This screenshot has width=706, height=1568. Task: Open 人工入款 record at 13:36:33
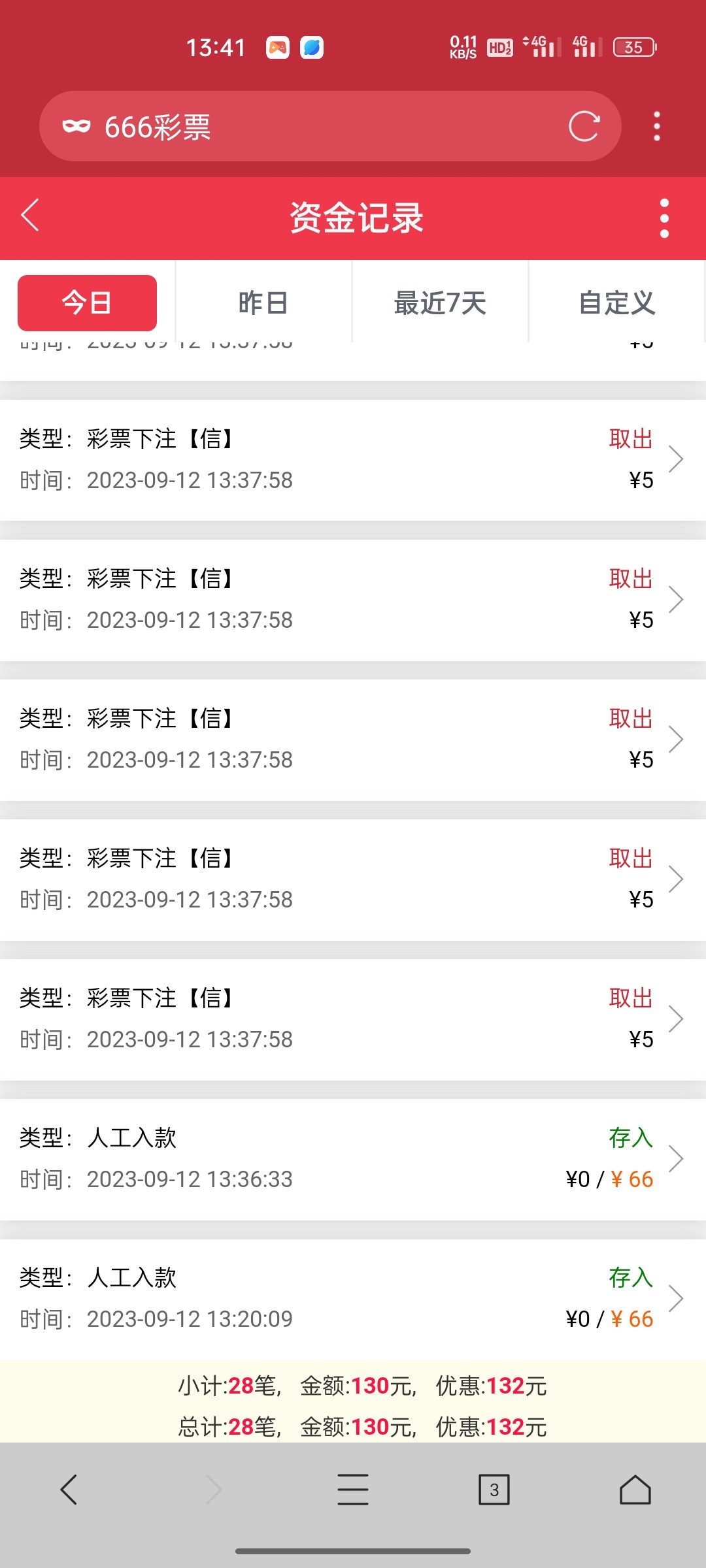(x=353, y=1158)
